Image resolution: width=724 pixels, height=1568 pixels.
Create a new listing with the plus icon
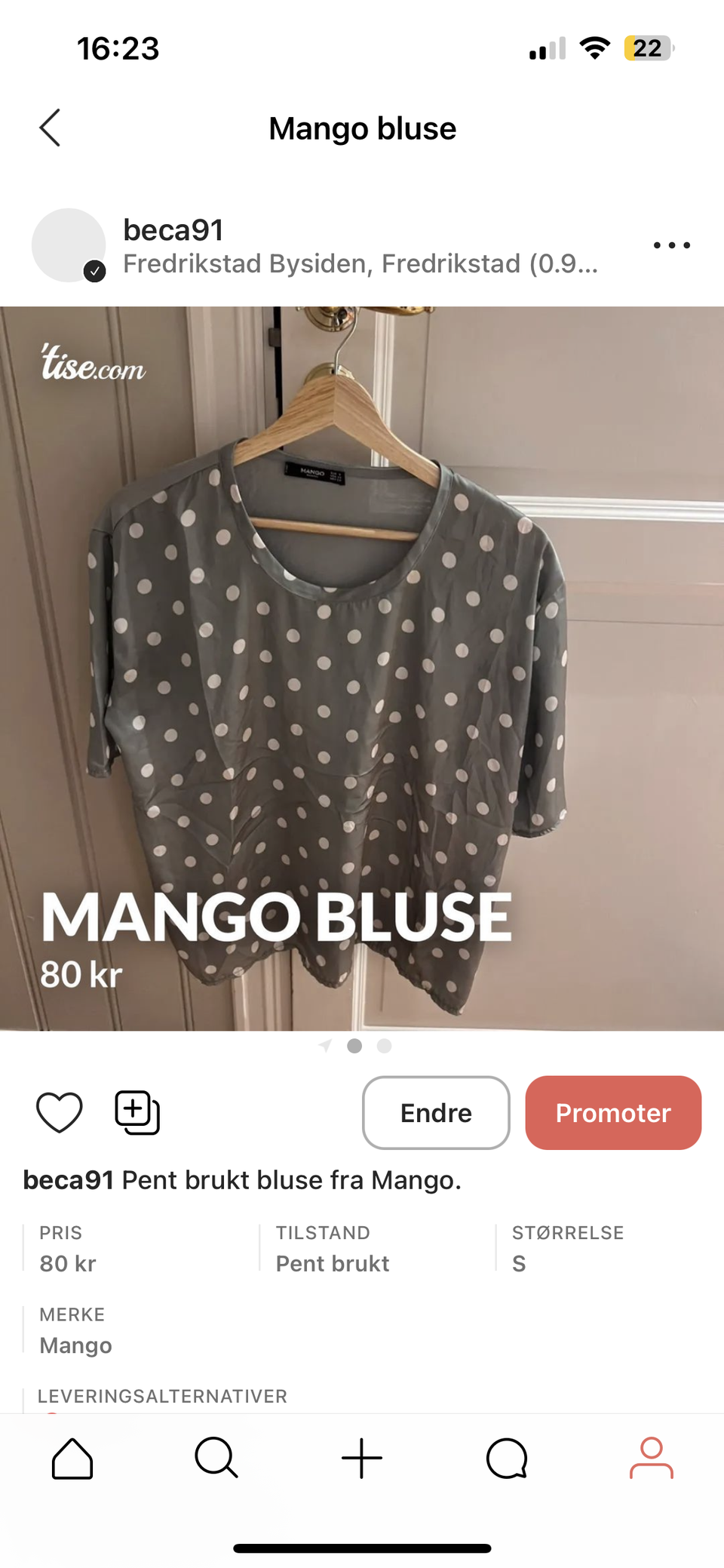click(x=361, y=1458)
